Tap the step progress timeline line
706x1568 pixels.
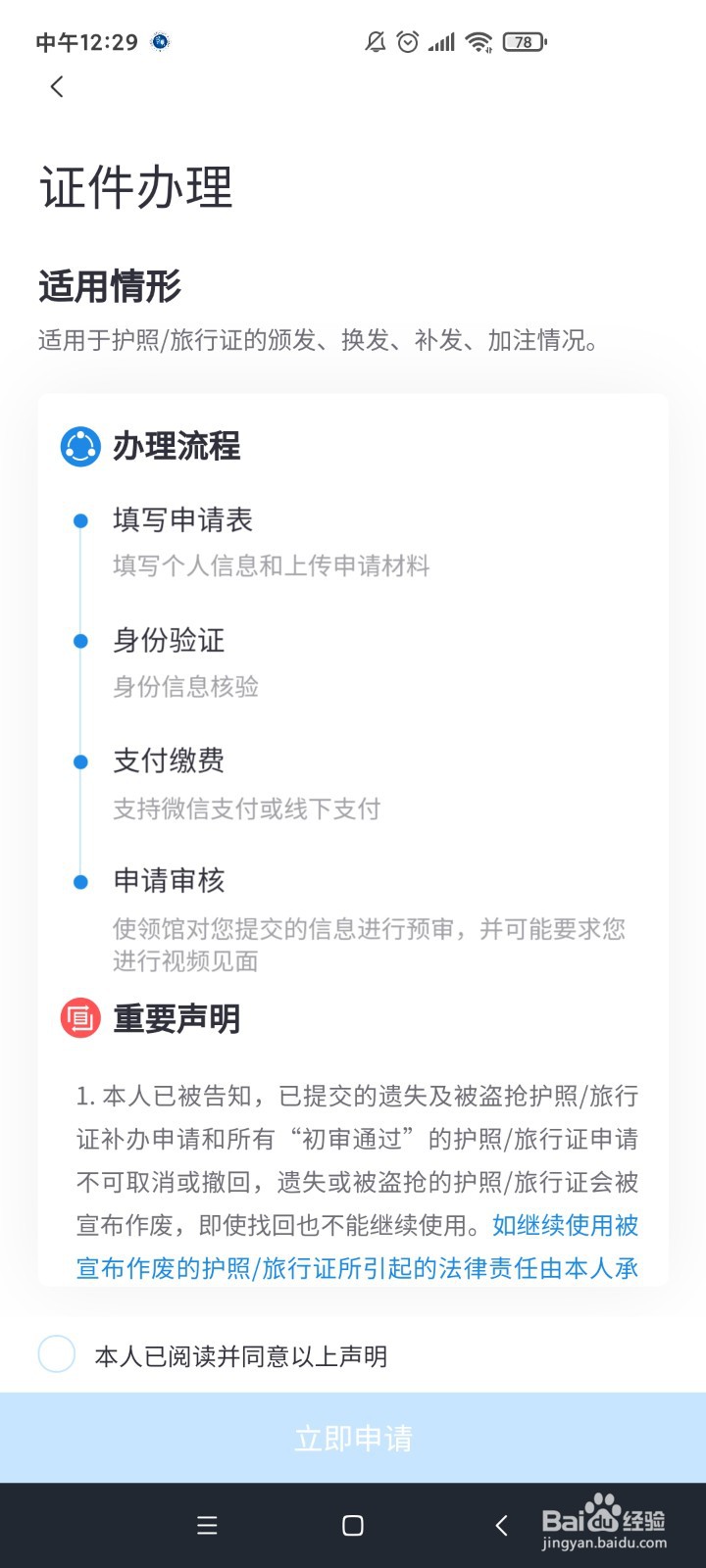pyautogui.click(x=80, y=701)
